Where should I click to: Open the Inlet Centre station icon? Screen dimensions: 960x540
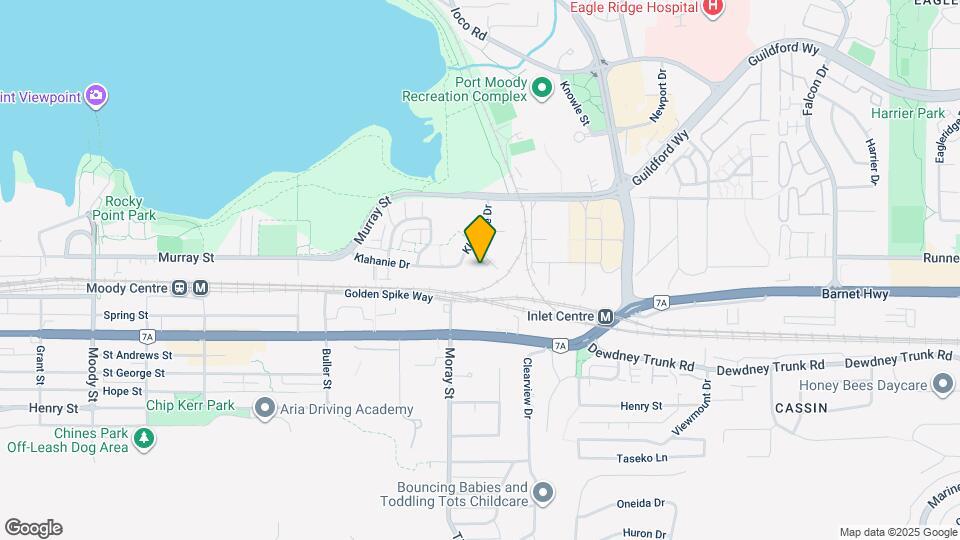pos(606,317)
